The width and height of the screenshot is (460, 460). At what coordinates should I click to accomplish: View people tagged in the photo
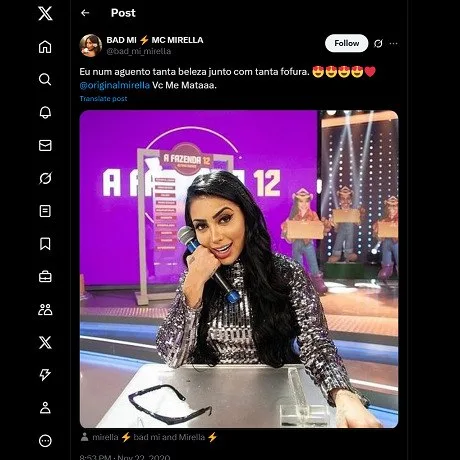[149, 437]
